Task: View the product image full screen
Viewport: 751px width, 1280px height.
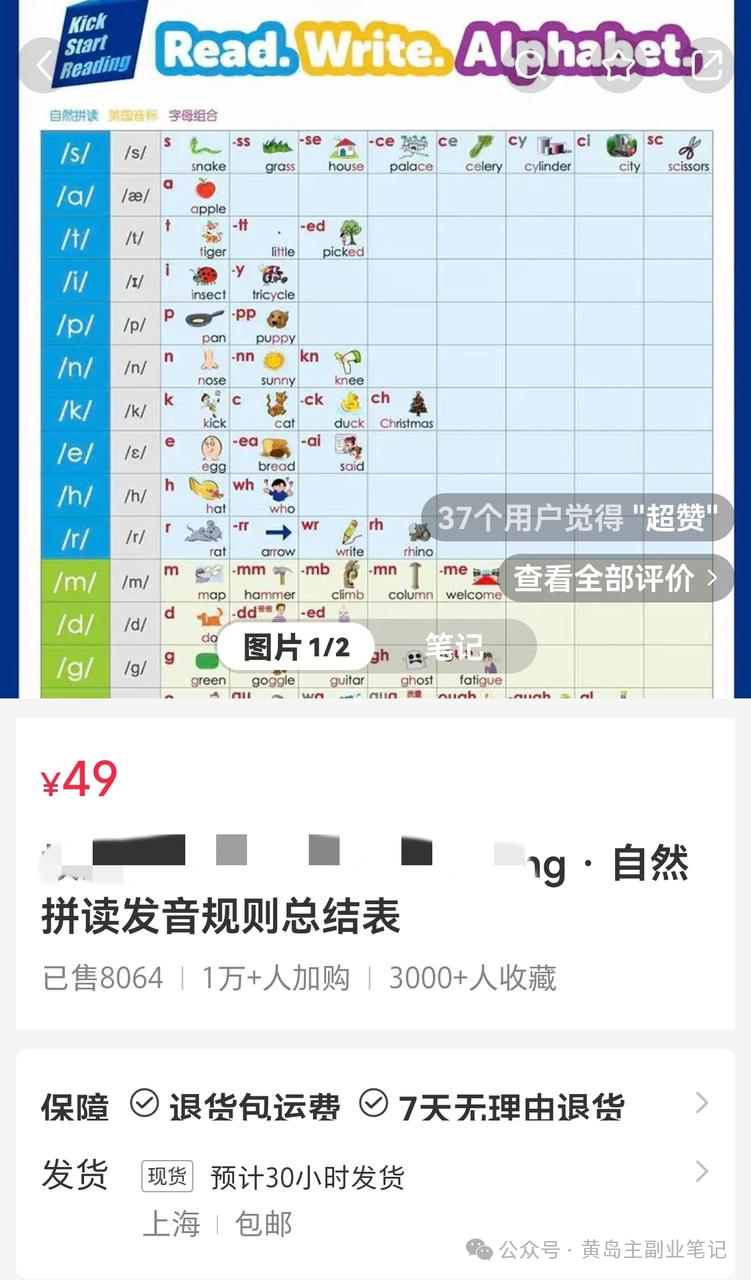Action: pos(375,350)
